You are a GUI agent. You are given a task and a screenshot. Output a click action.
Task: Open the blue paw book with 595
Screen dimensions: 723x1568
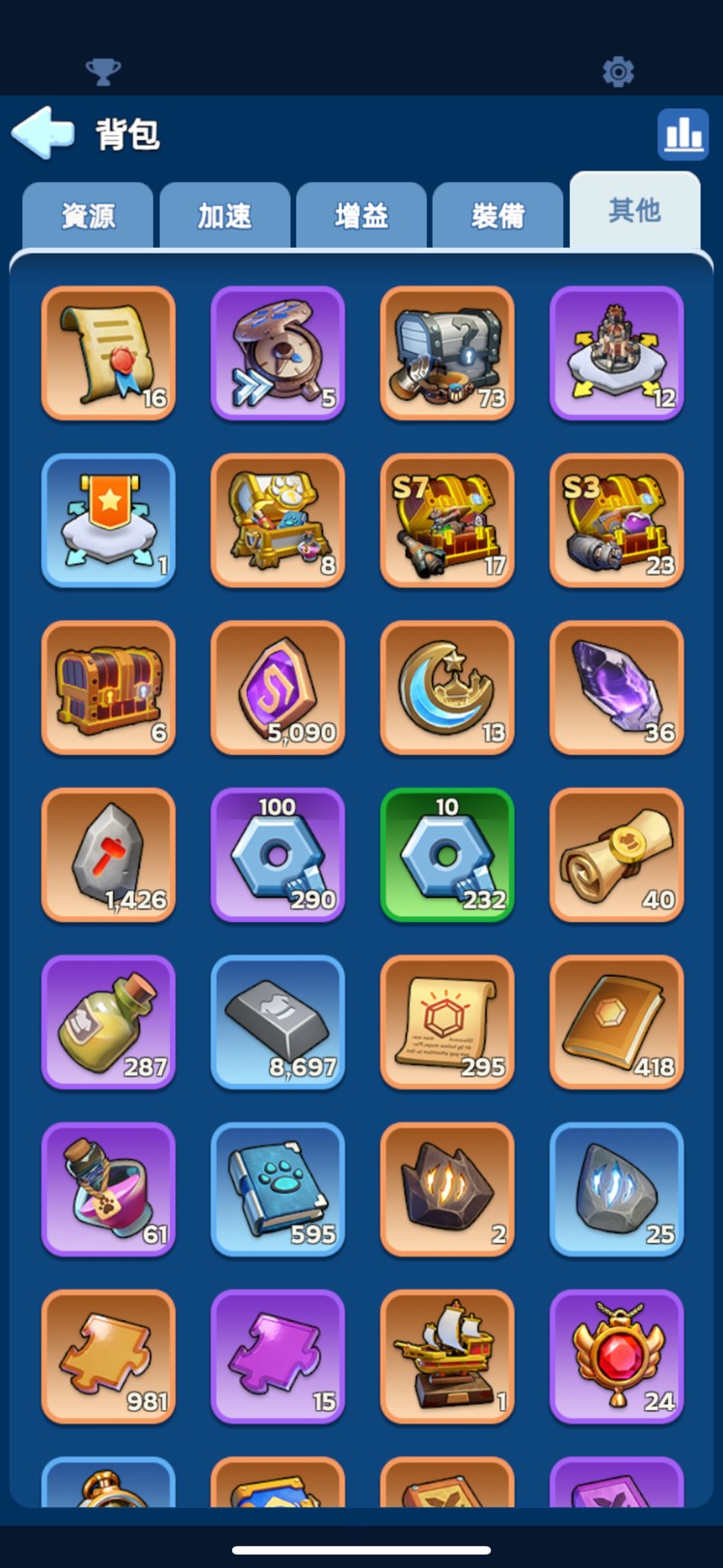tap(278, 1190)
